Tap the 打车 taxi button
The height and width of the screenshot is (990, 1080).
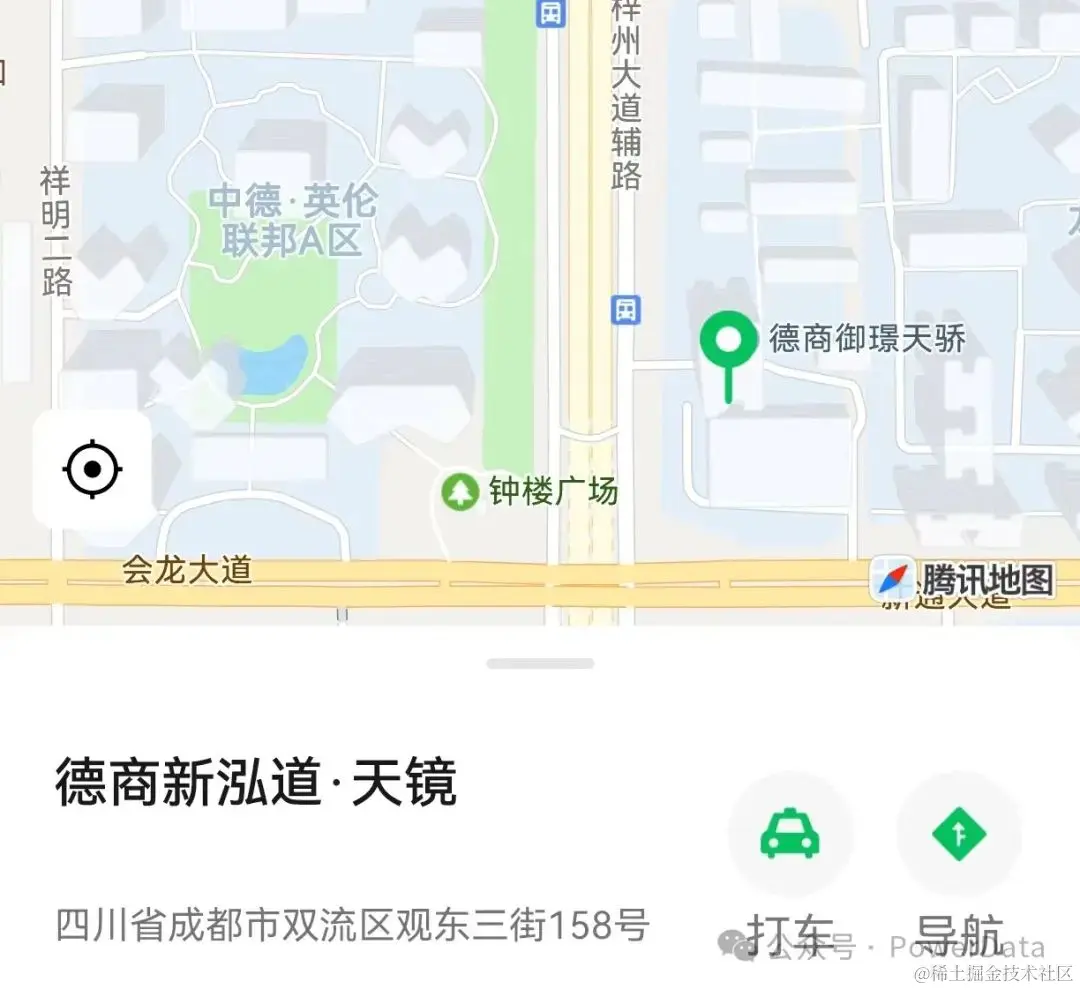pyautogui.click(x=790, y=834)
